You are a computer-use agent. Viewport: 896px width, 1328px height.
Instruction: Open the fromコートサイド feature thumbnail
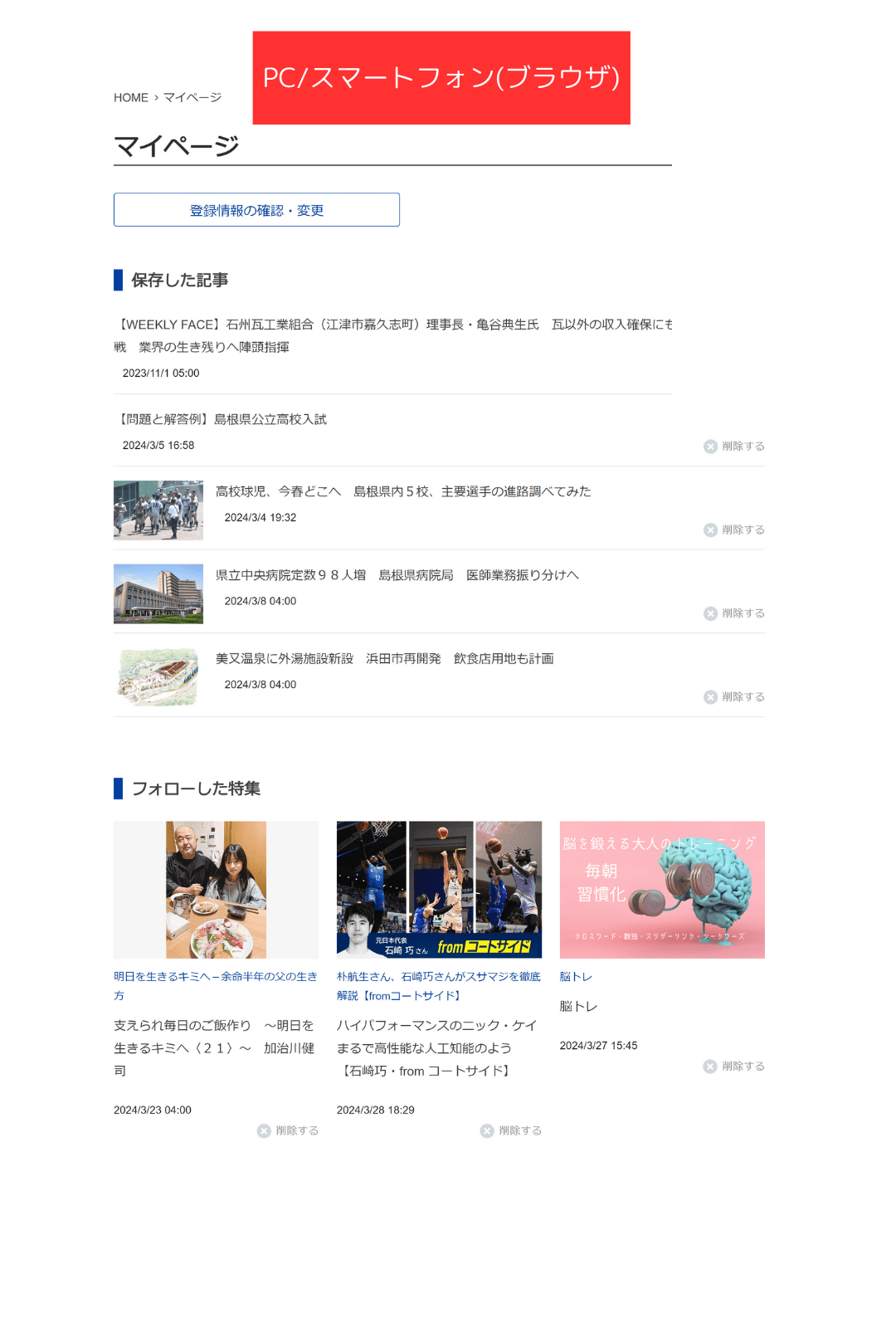pos(439,890)
